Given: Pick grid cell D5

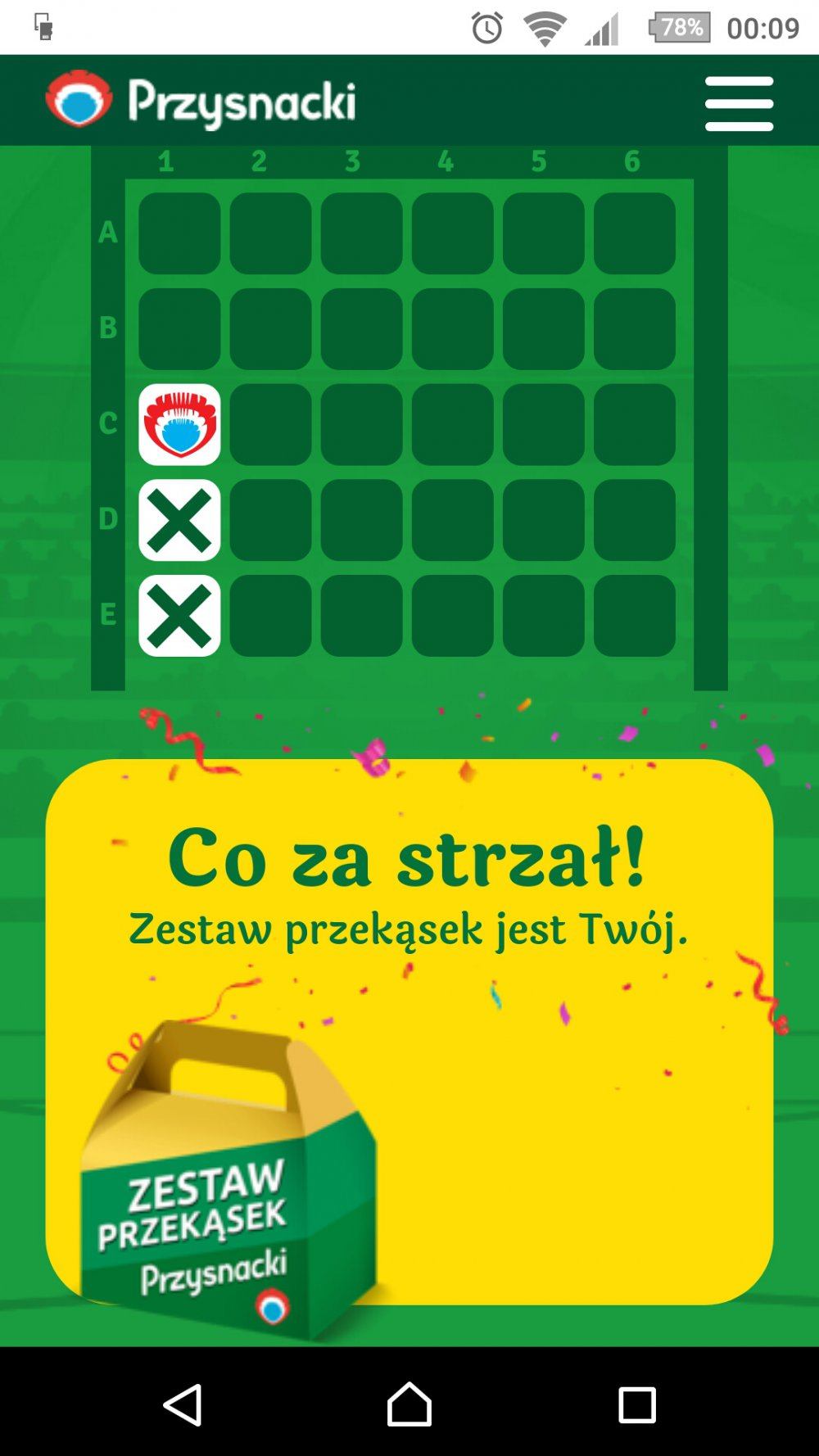Looking at the screenshot, I should coord(544,520).
